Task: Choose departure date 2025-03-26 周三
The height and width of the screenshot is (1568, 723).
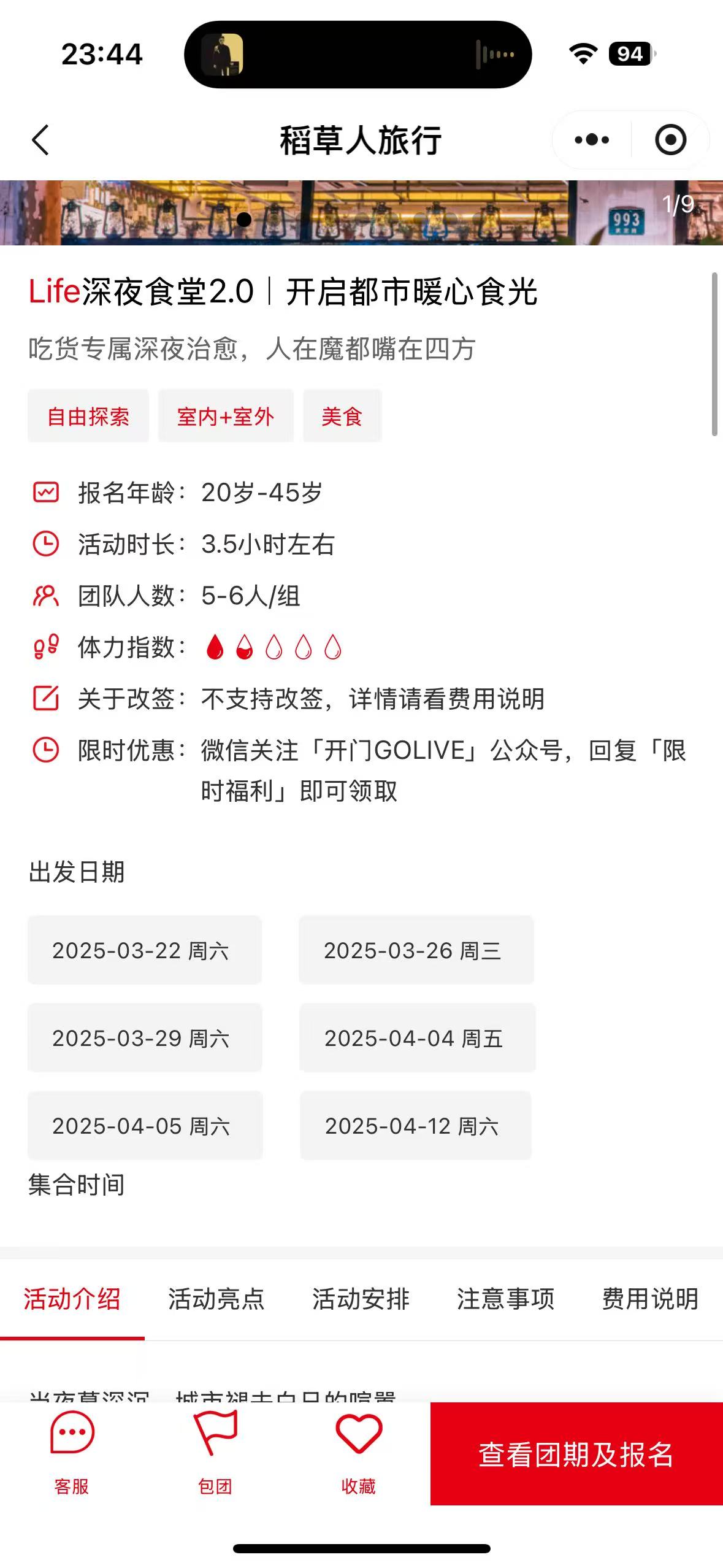Action: [x=416, y=950]
